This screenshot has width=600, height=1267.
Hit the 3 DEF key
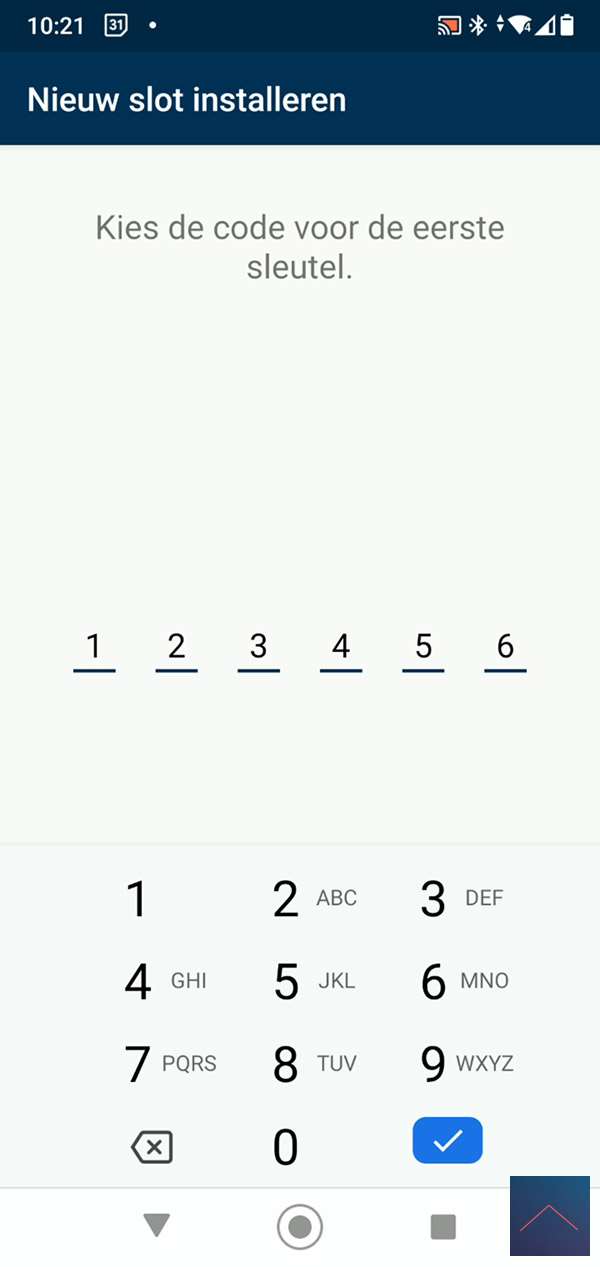click(x=449, y=899)
